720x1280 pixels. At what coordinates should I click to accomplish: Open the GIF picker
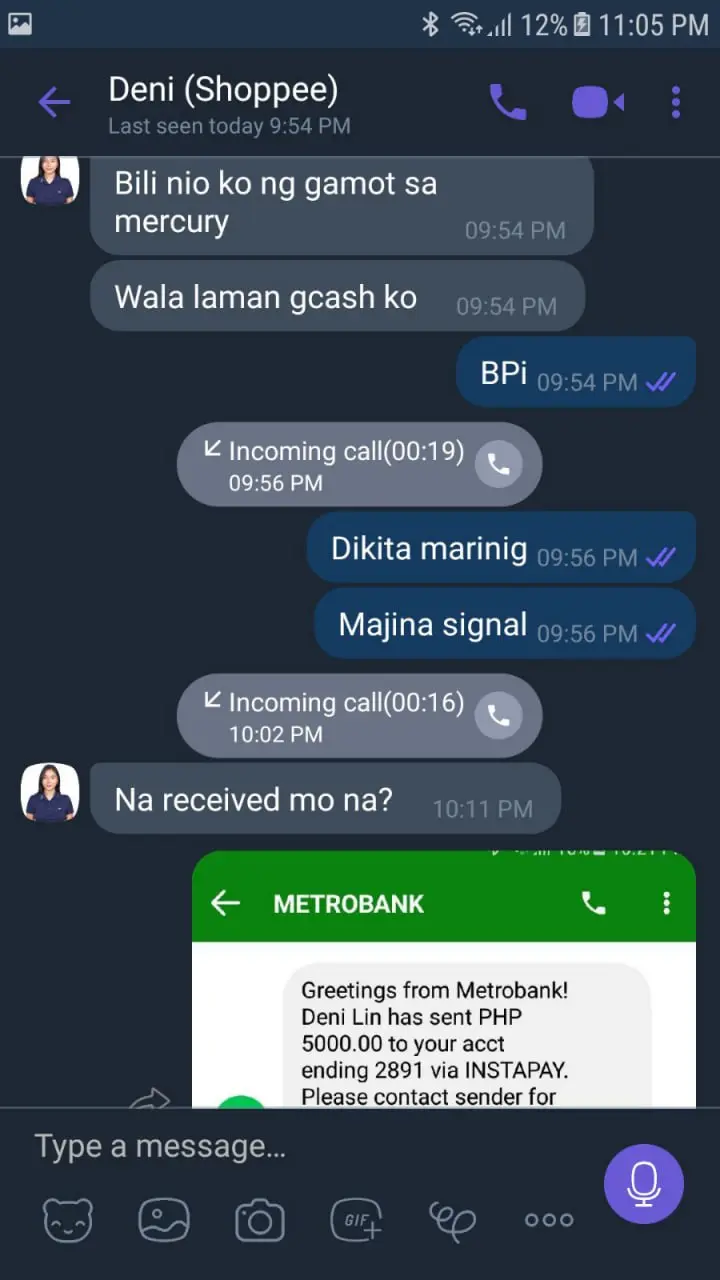pyautogui.click(x=356, y=1220)
